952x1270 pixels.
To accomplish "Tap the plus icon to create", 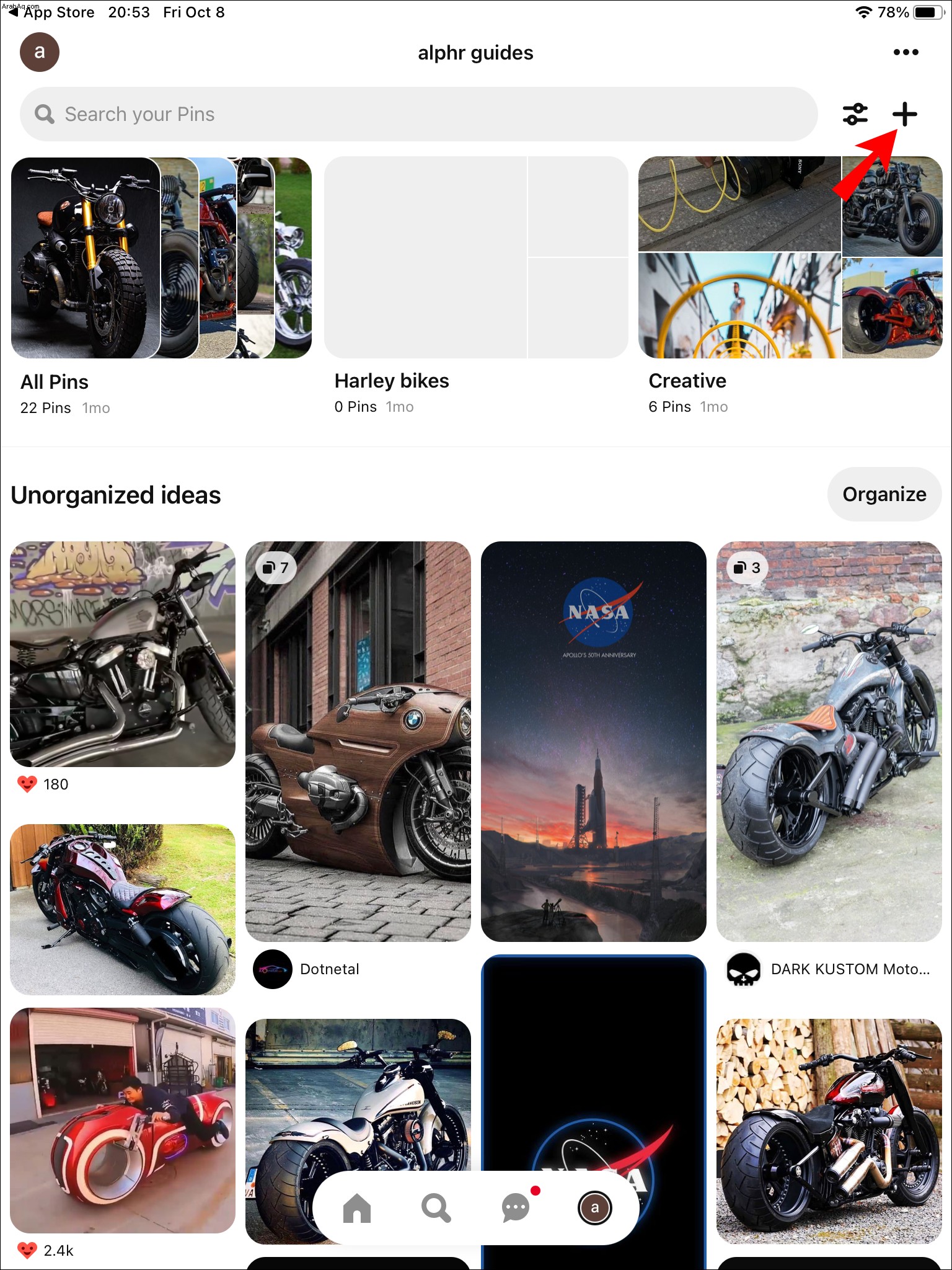I will click(904, 114).
